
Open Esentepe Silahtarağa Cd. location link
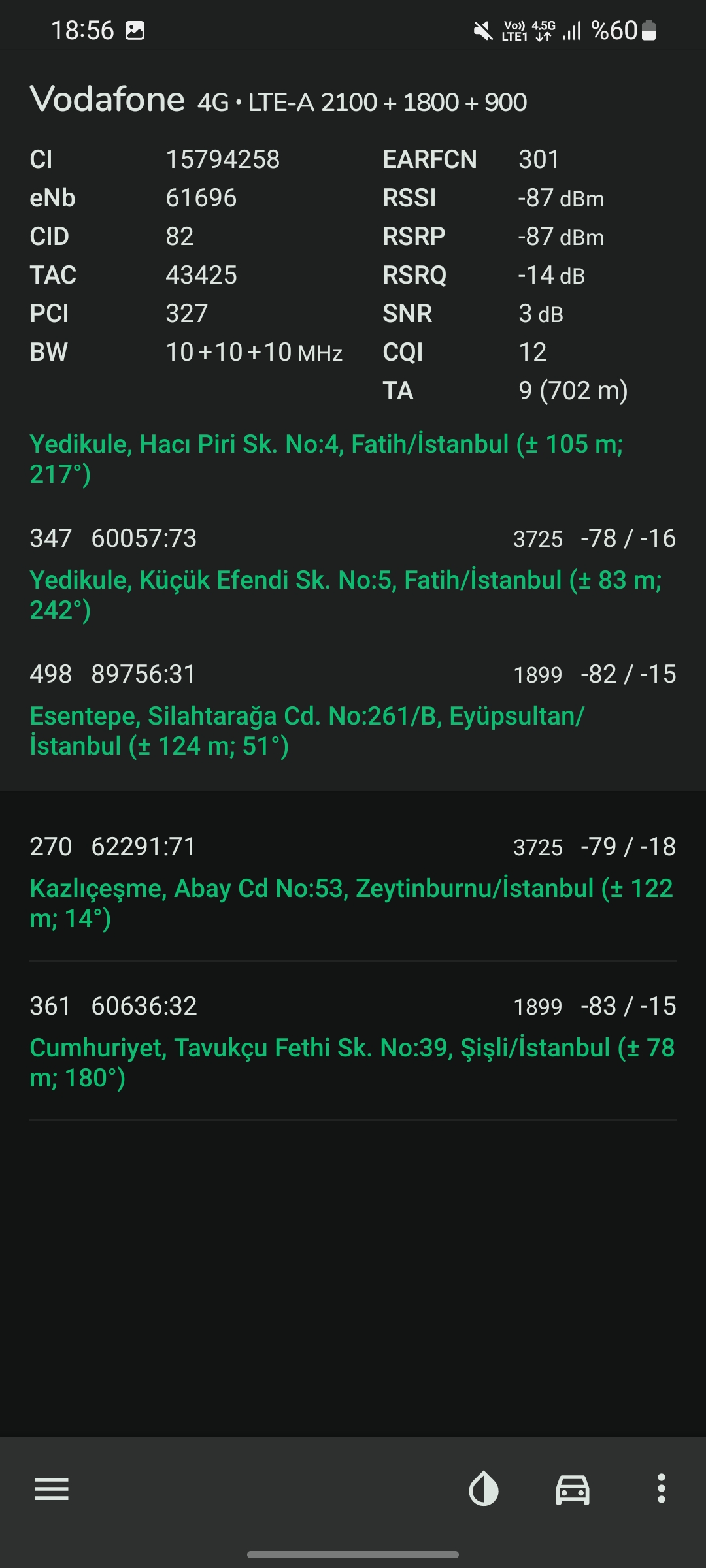(307, 730)
